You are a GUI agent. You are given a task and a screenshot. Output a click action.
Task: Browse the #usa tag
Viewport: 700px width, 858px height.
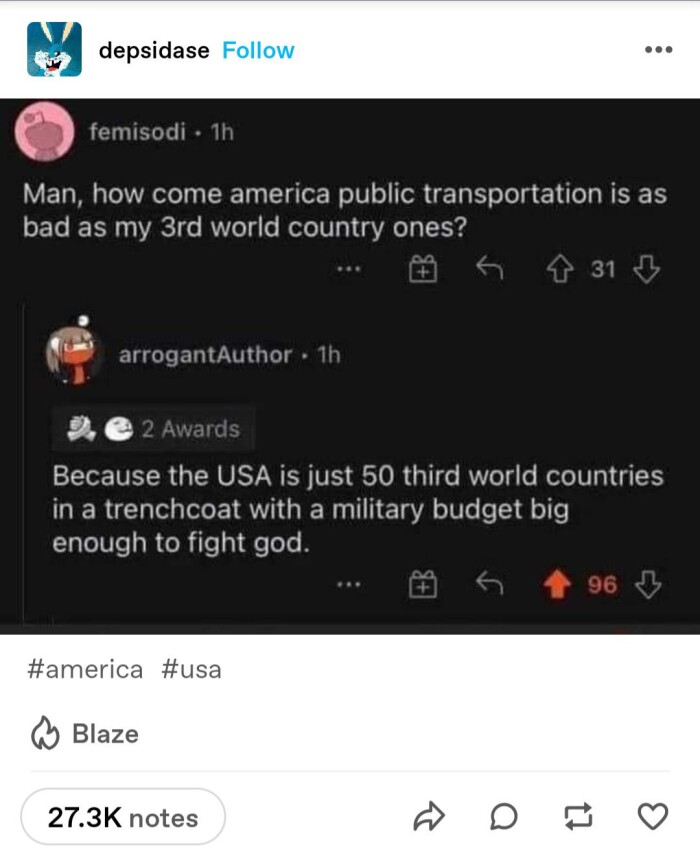tap(190, 669)
